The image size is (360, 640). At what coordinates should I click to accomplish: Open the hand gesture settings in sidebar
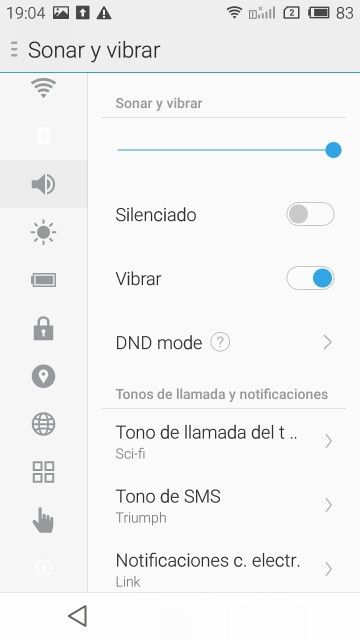point(43,520)
